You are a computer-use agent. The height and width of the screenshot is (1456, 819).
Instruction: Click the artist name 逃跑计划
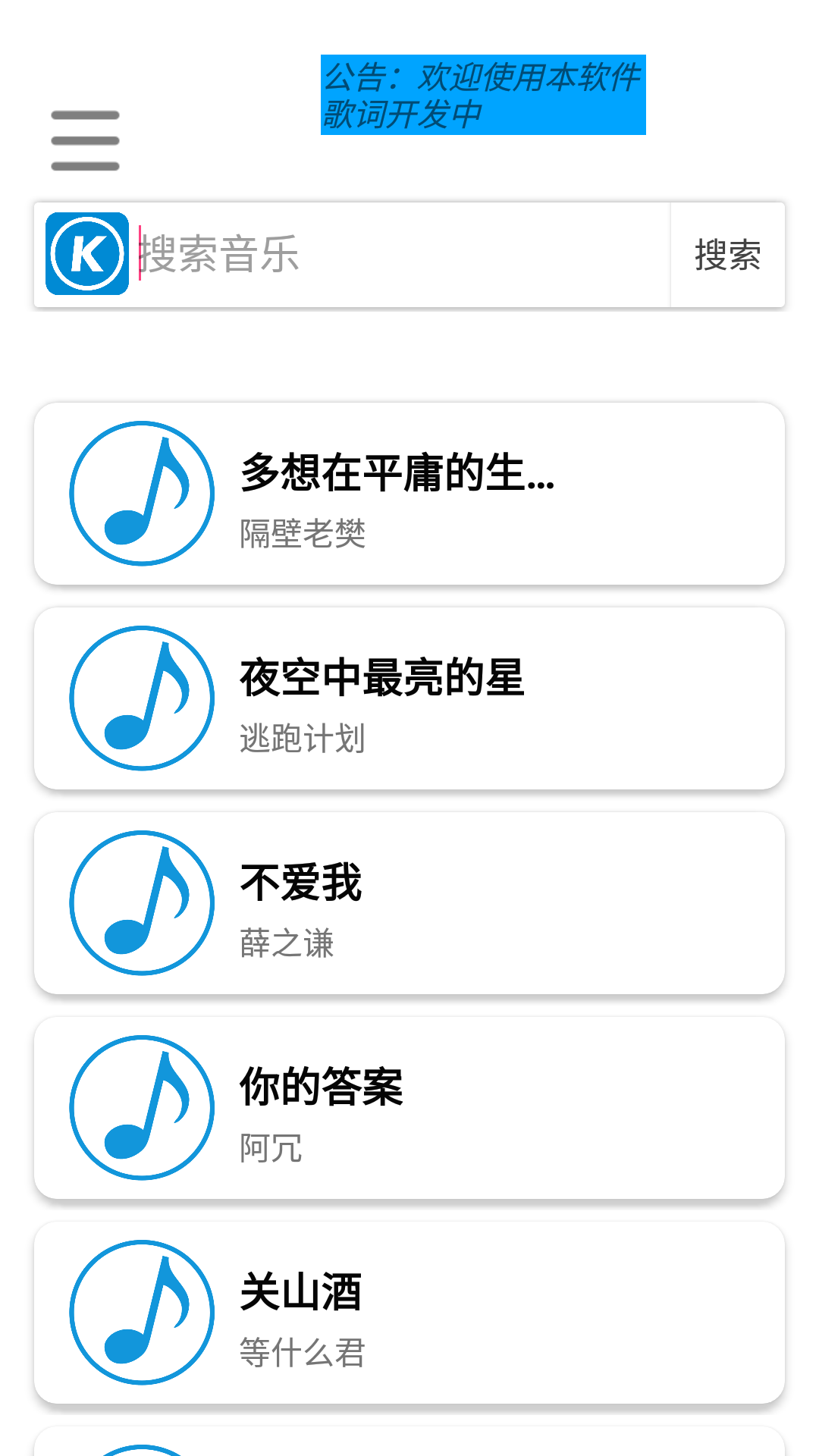303,736
